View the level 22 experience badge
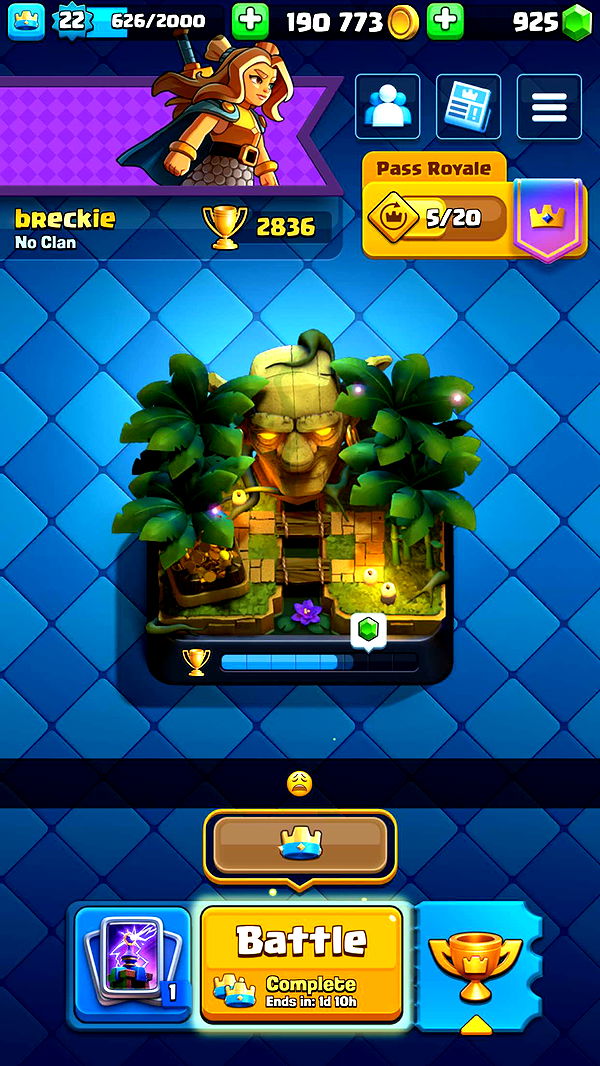 click(x=72, y=20)
